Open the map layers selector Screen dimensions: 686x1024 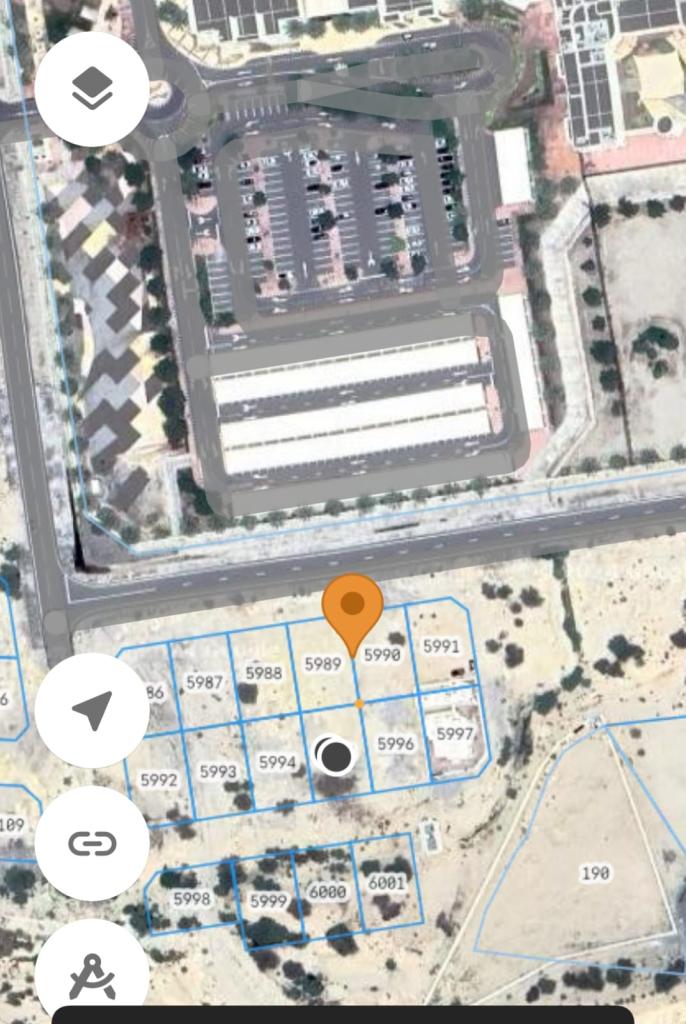pos(92,89)
